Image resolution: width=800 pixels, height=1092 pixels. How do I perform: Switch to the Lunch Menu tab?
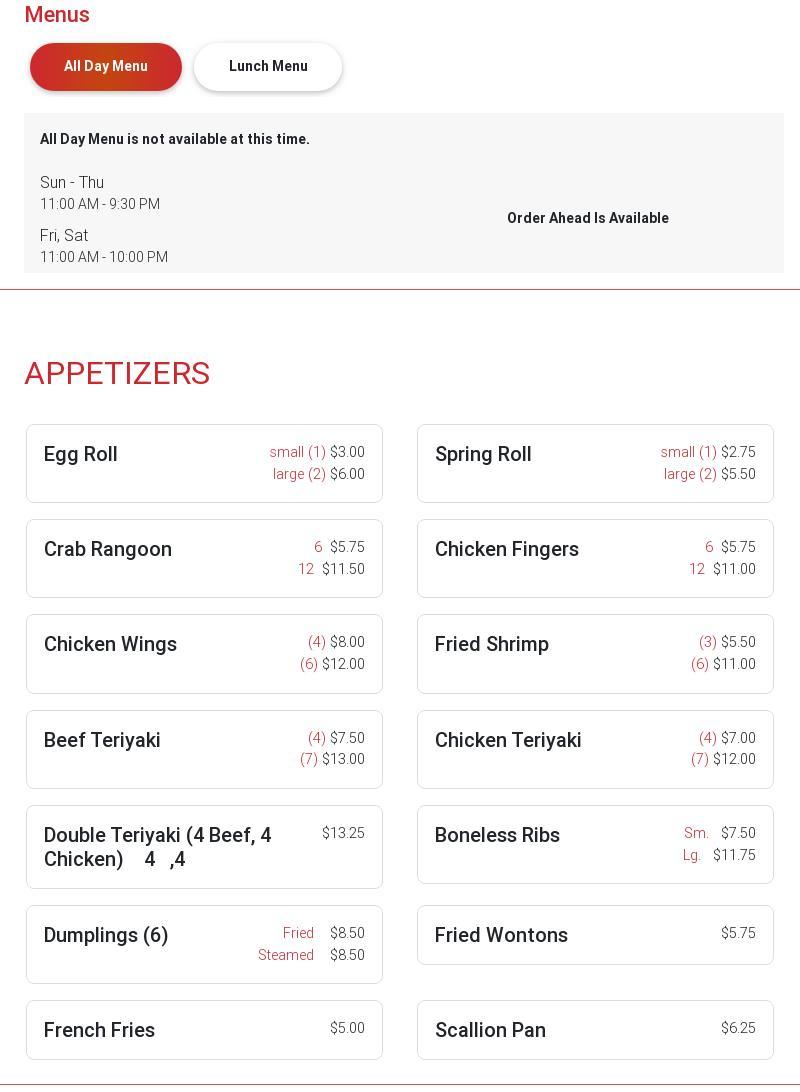point(268,67)
